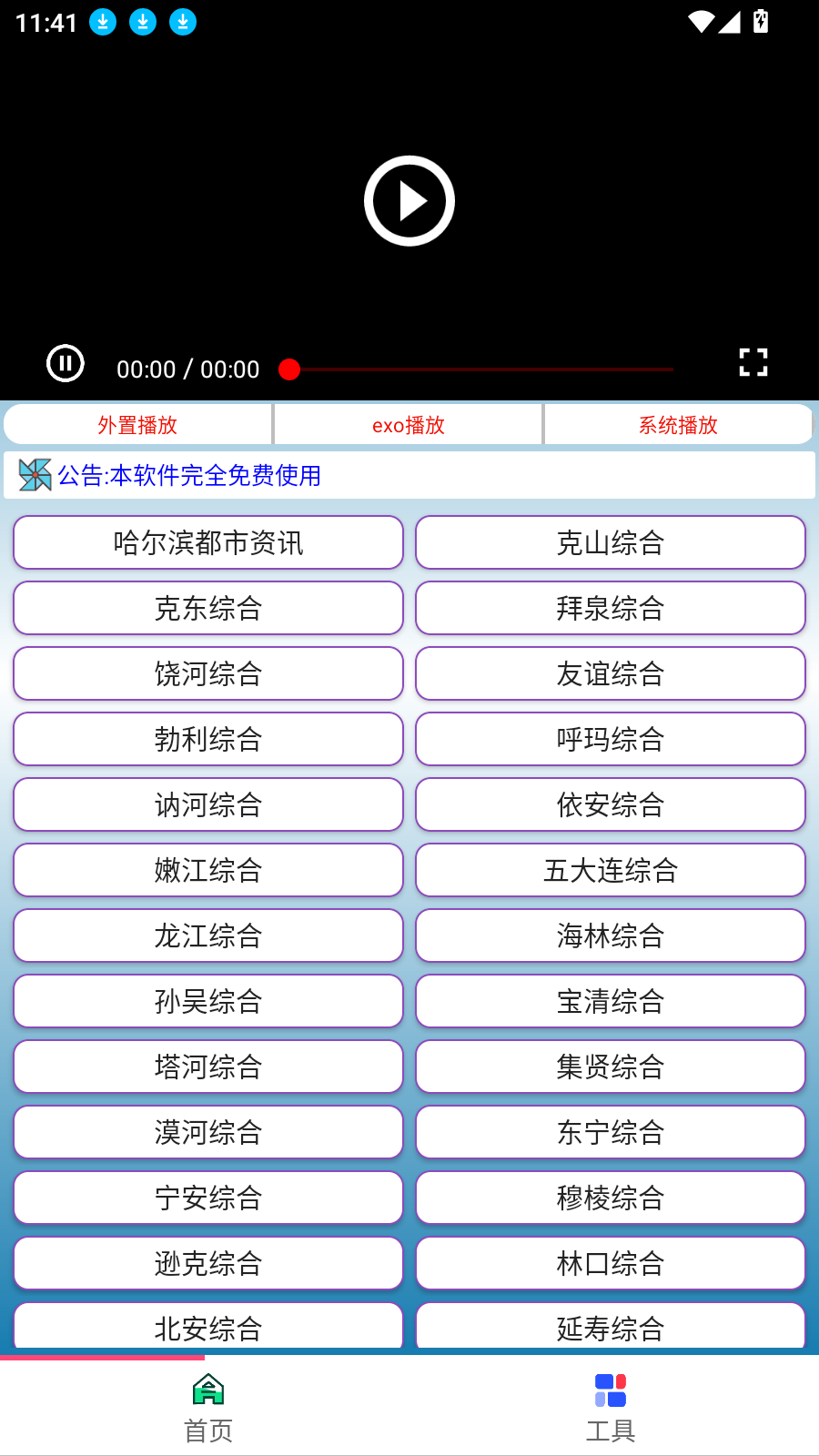Open the 漠河综合 channel

[x=207, y=1132]
